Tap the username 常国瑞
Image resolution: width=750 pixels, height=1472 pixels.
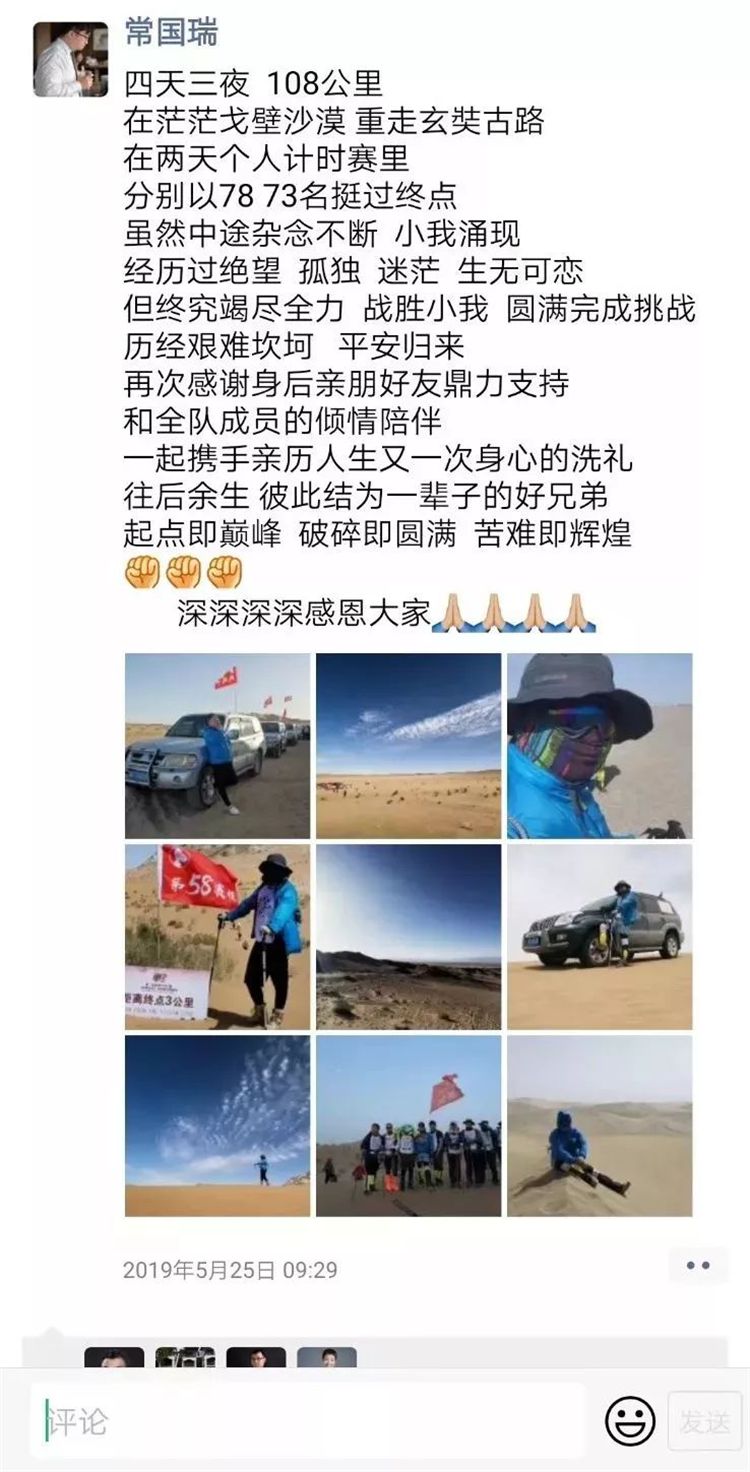click(171, 33)
